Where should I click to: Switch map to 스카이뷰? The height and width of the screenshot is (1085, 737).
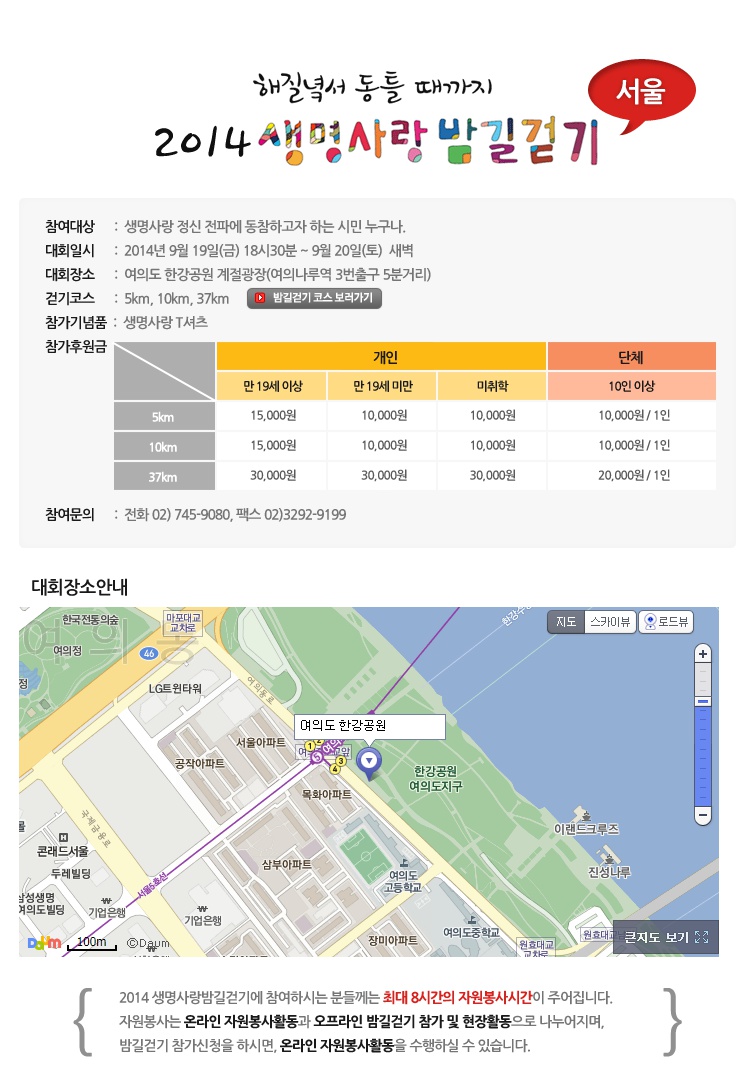609,622
